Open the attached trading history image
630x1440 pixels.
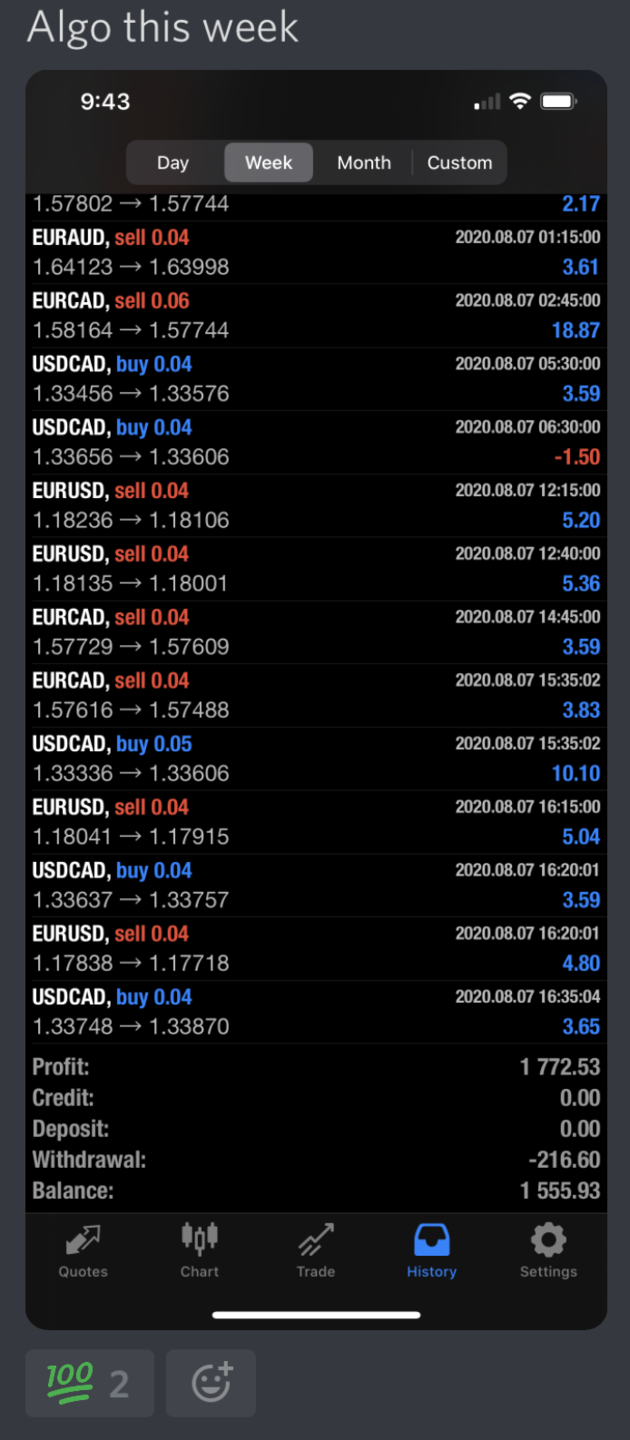point(316,700)
